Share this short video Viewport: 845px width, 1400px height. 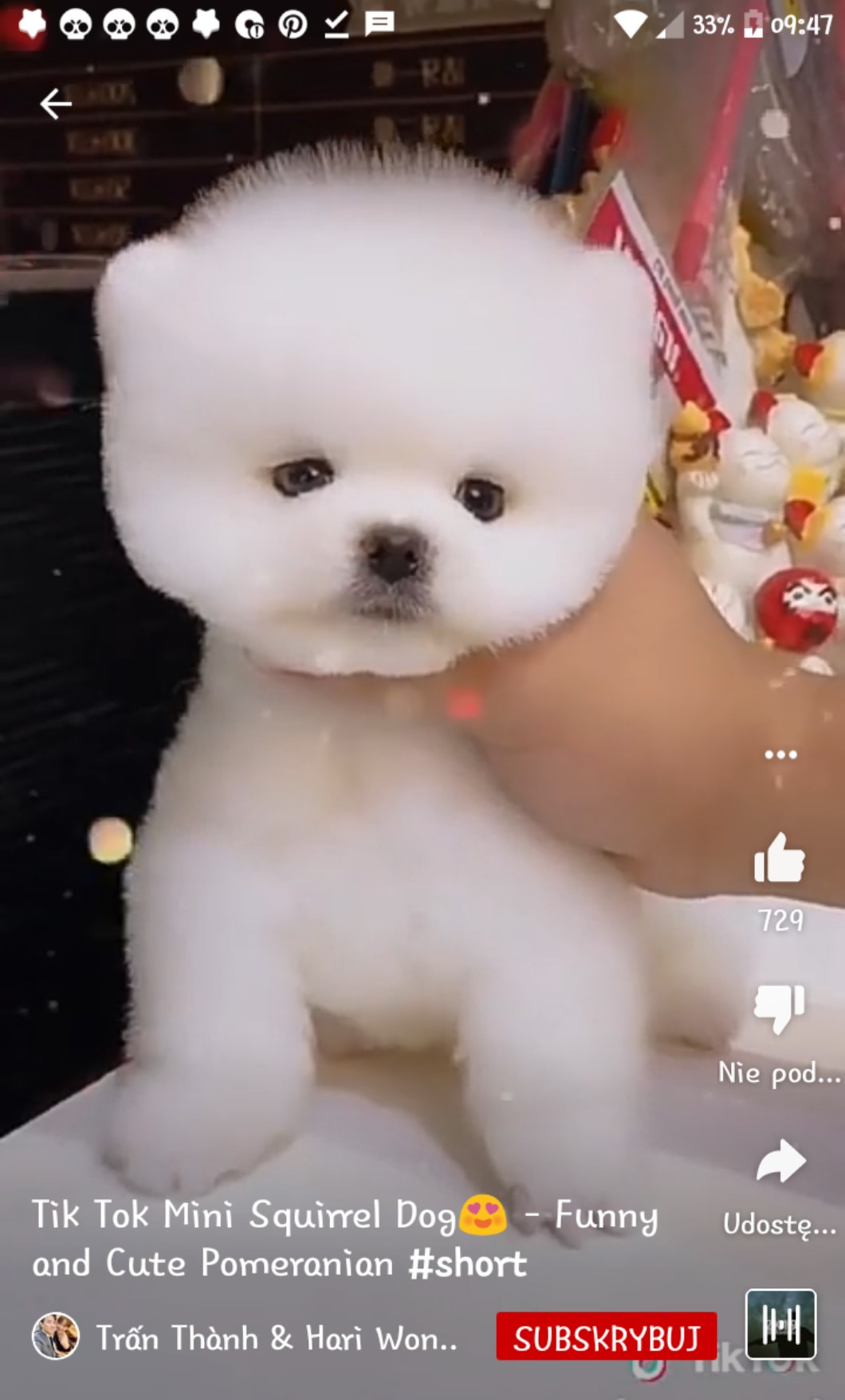point(780,1162)
